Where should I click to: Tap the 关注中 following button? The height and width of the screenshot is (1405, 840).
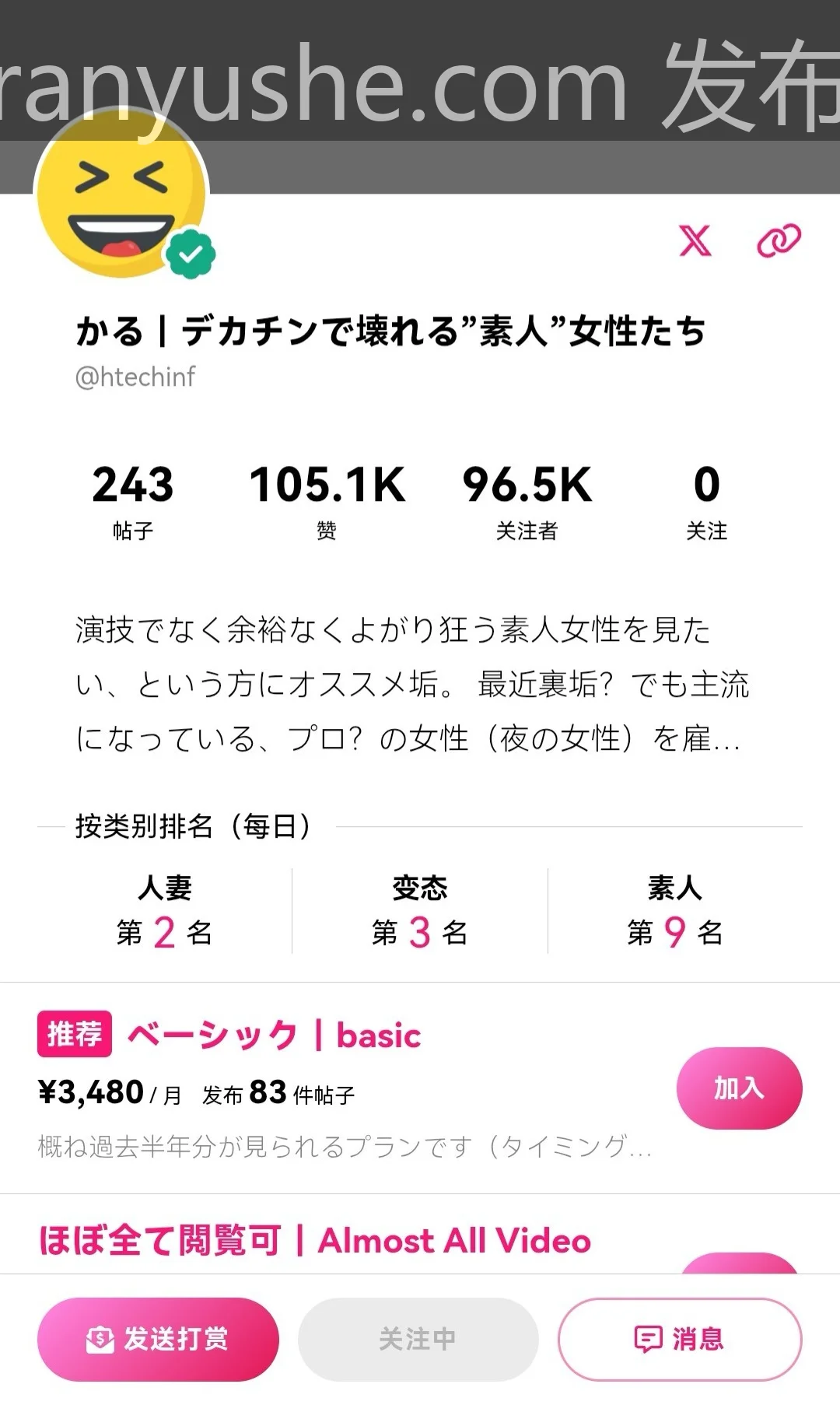(418, 1339)
